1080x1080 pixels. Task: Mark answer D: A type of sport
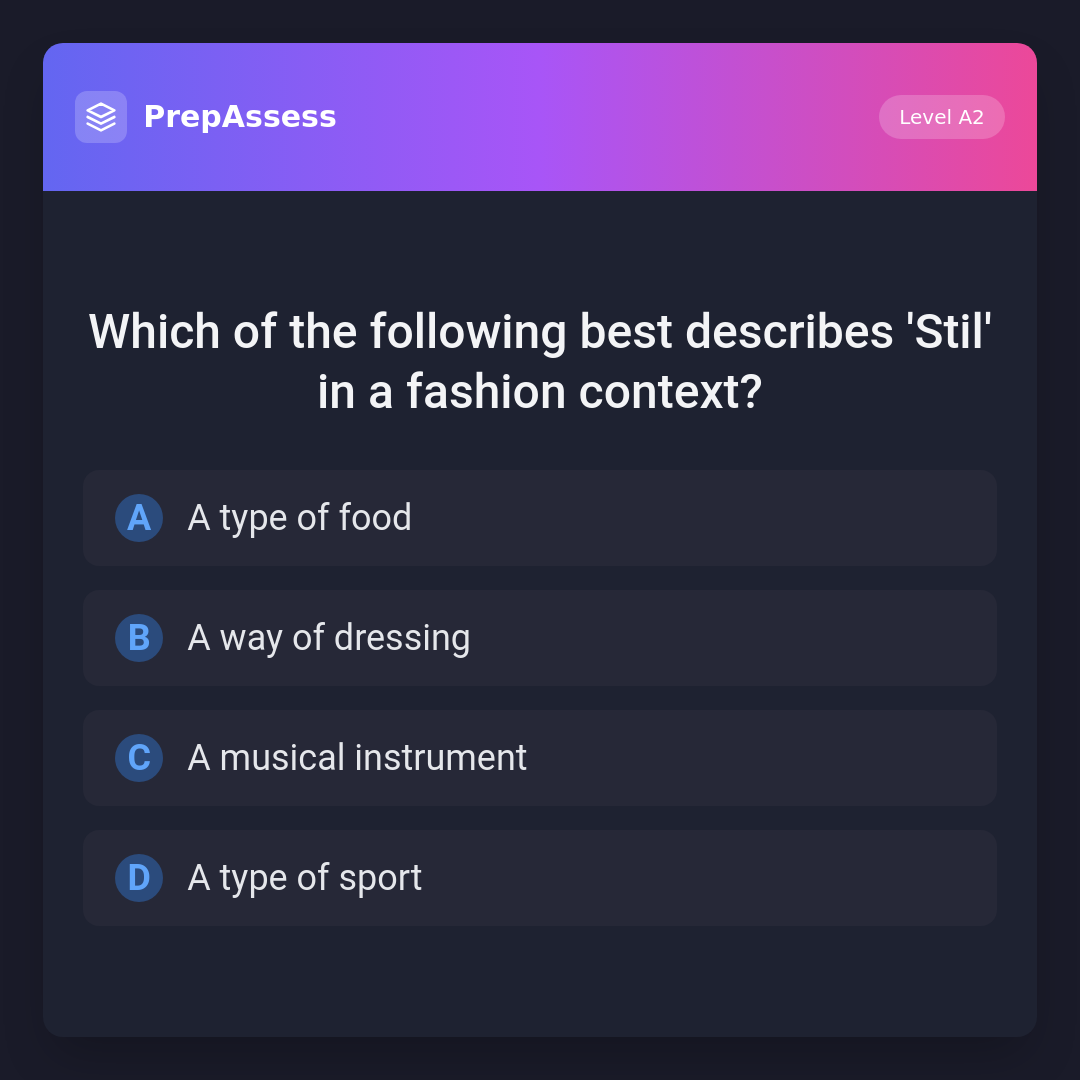tap(539, 878)
